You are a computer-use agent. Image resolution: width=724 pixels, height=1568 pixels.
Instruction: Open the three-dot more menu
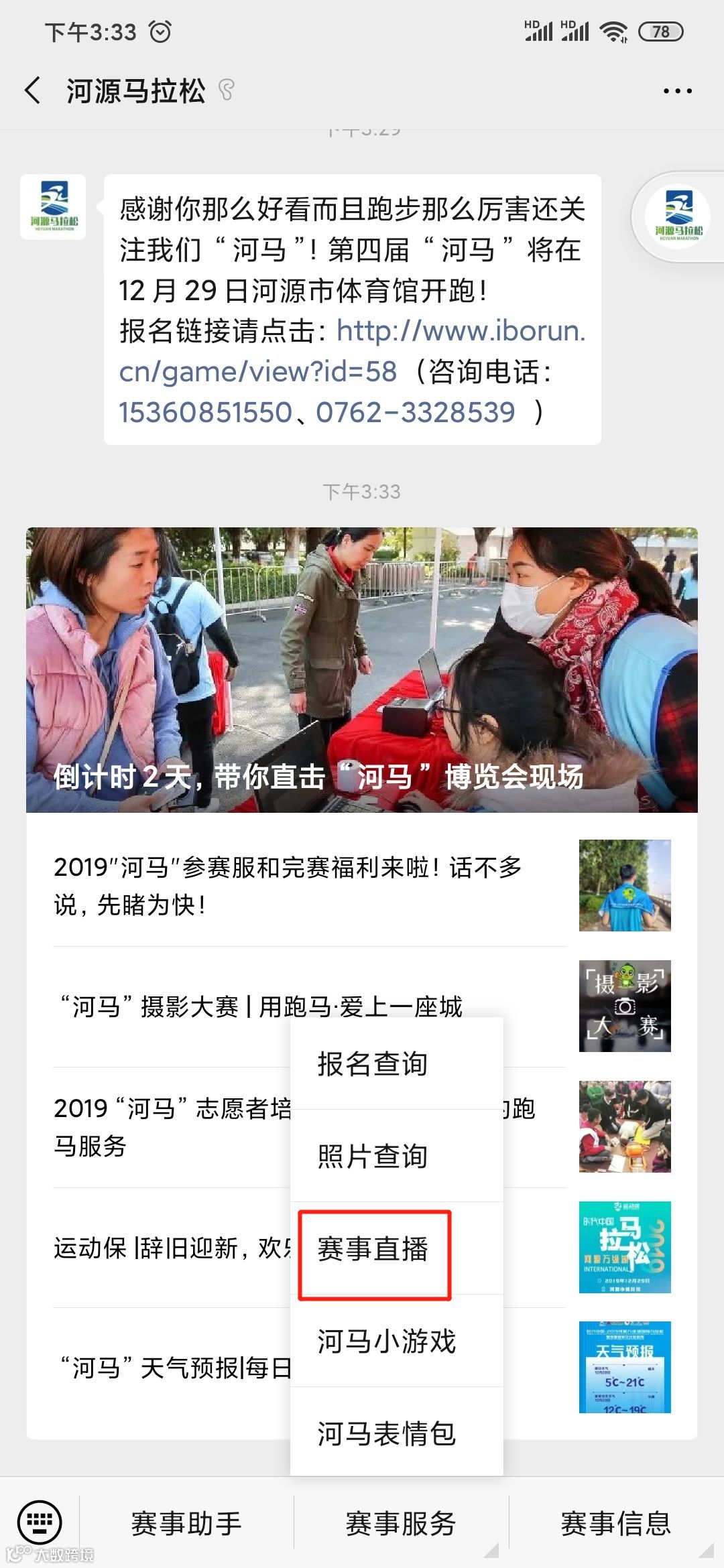coord(677,91)
